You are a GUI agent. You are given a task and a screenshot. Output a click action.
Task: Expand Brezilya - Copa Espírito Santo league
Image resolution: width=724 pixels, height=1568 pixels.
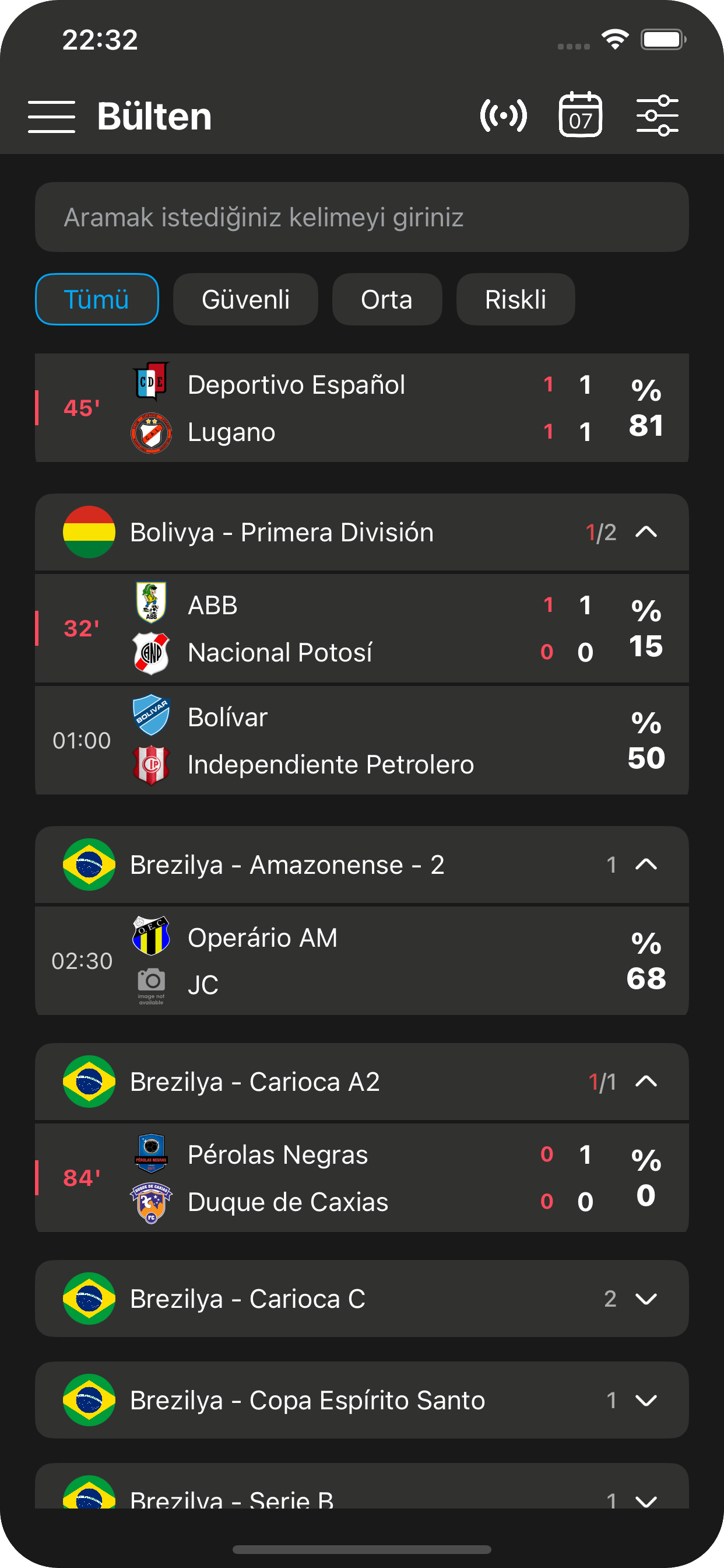coord(645,1401)
